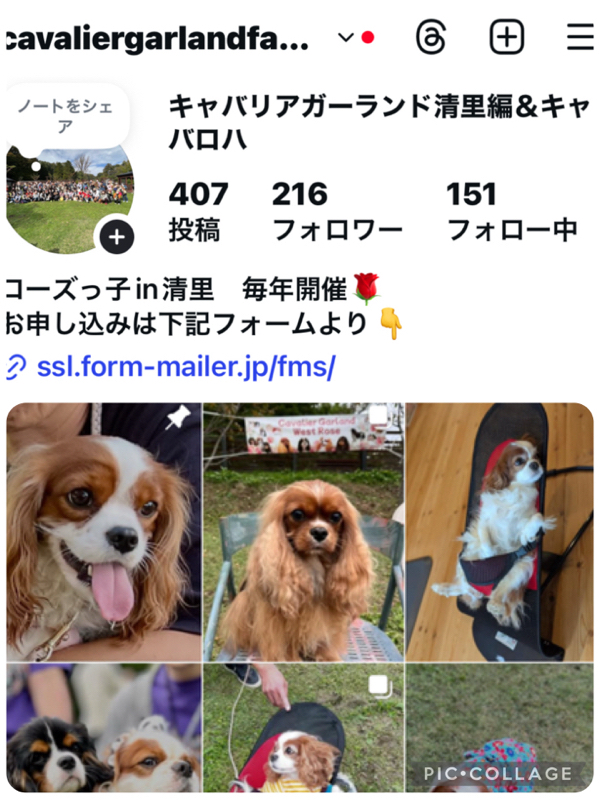
Task: Open the post of the dog sitting before the banner
Action: pos(304,532)
